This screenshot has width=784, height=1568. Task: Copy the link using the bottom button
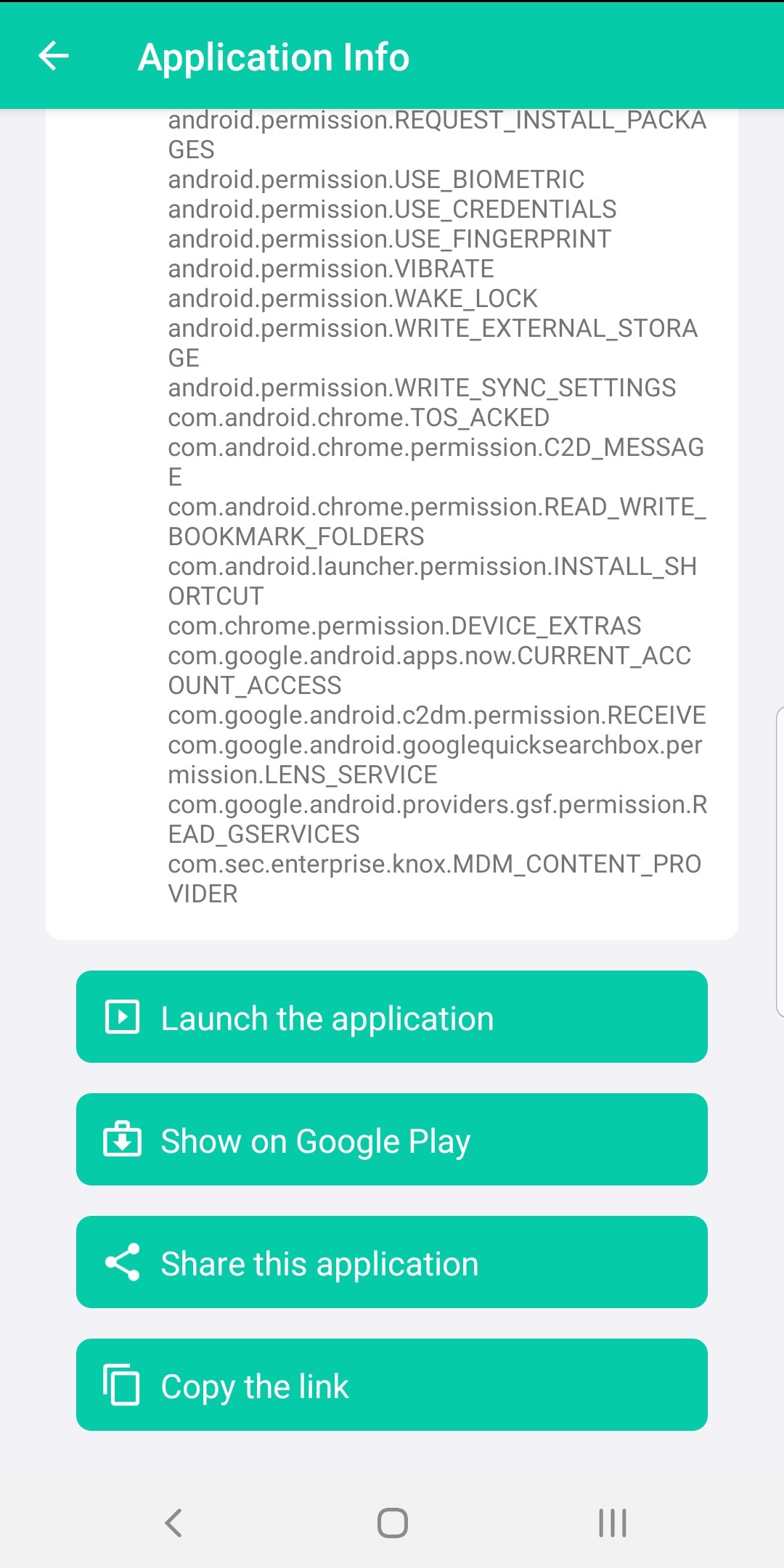coord(392,1385)
